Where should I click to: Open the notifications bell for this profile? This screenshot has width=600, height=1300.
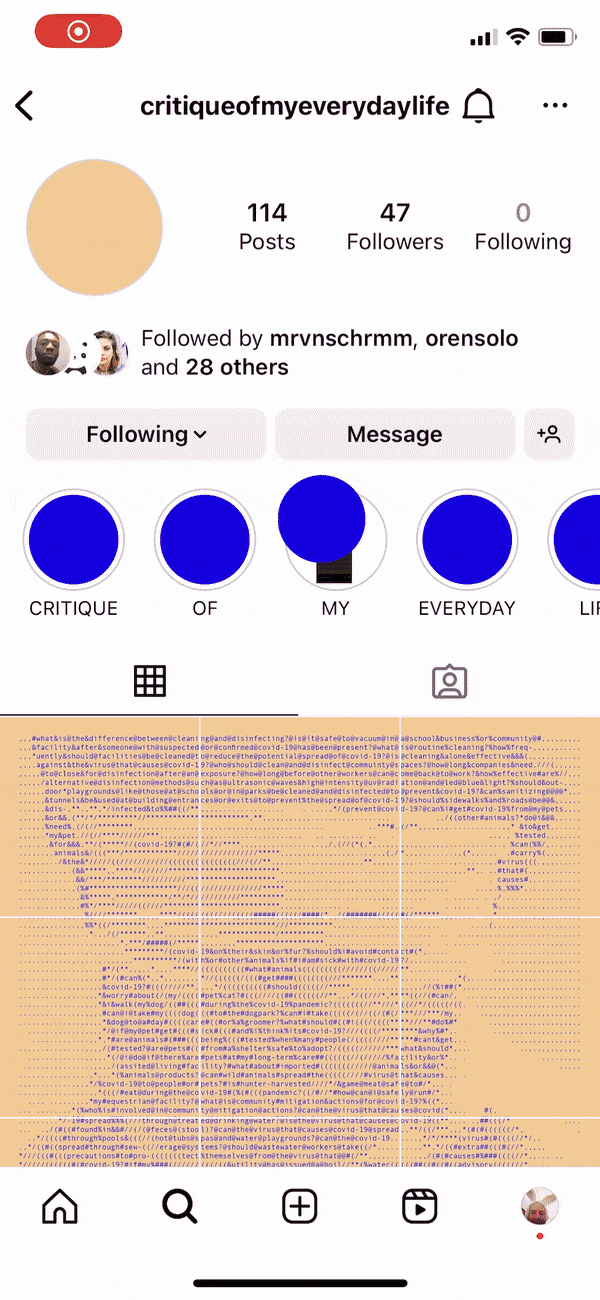pos(480,105)
